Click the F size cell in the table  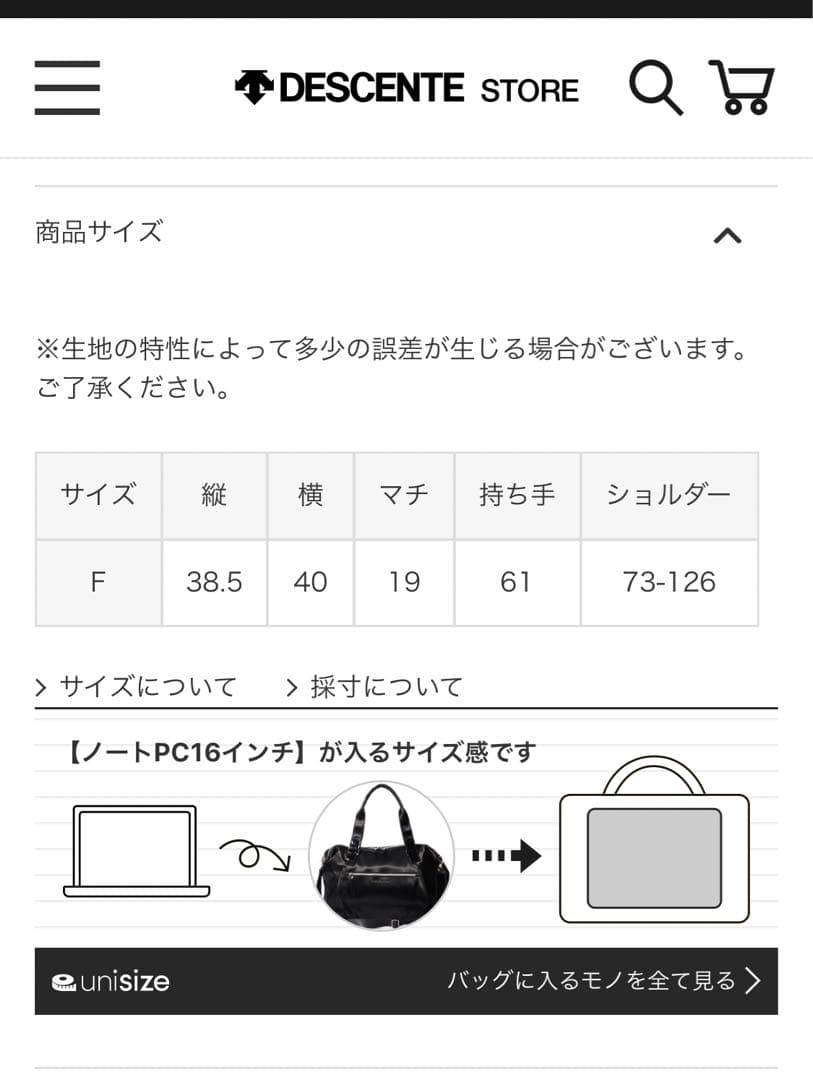97,582
